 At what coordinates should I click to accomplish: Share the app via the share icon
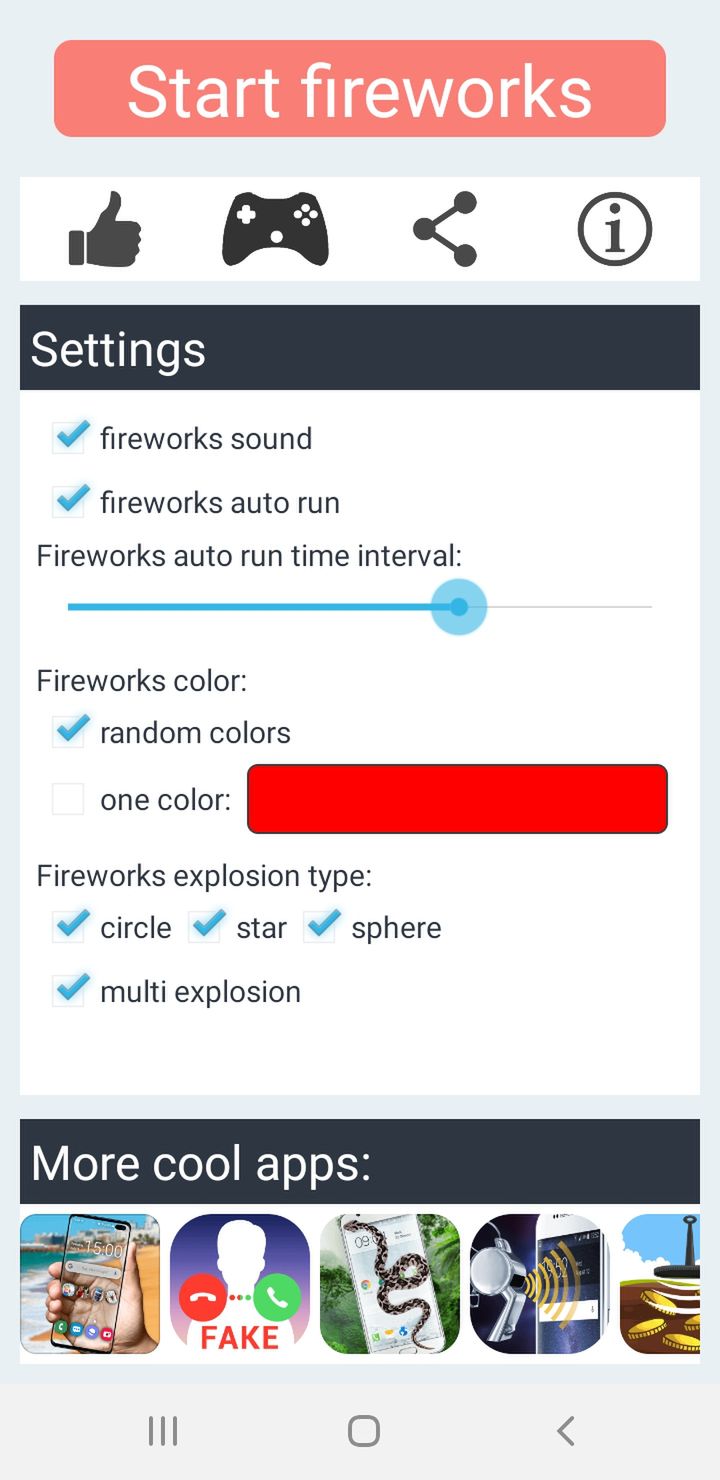[445, 230]
